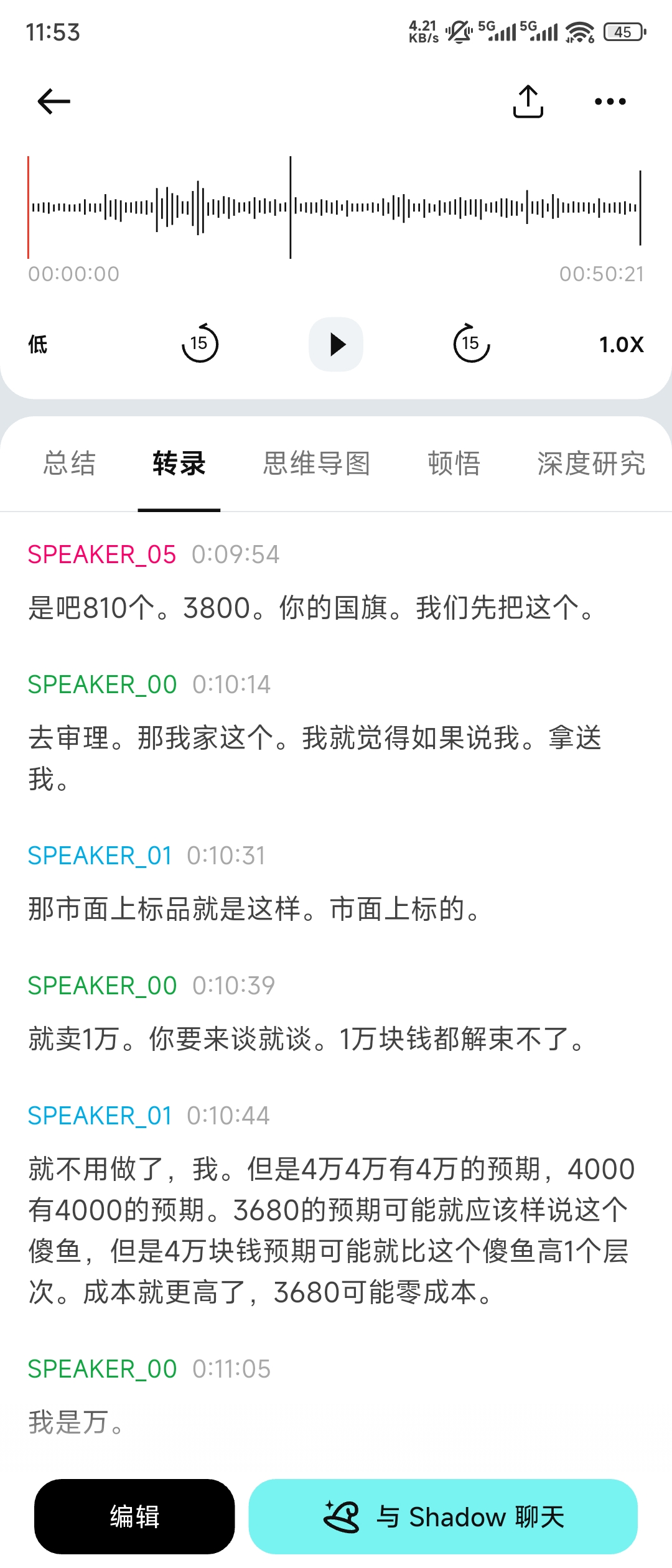Change the 1.0X playback speed

[621, 345]
